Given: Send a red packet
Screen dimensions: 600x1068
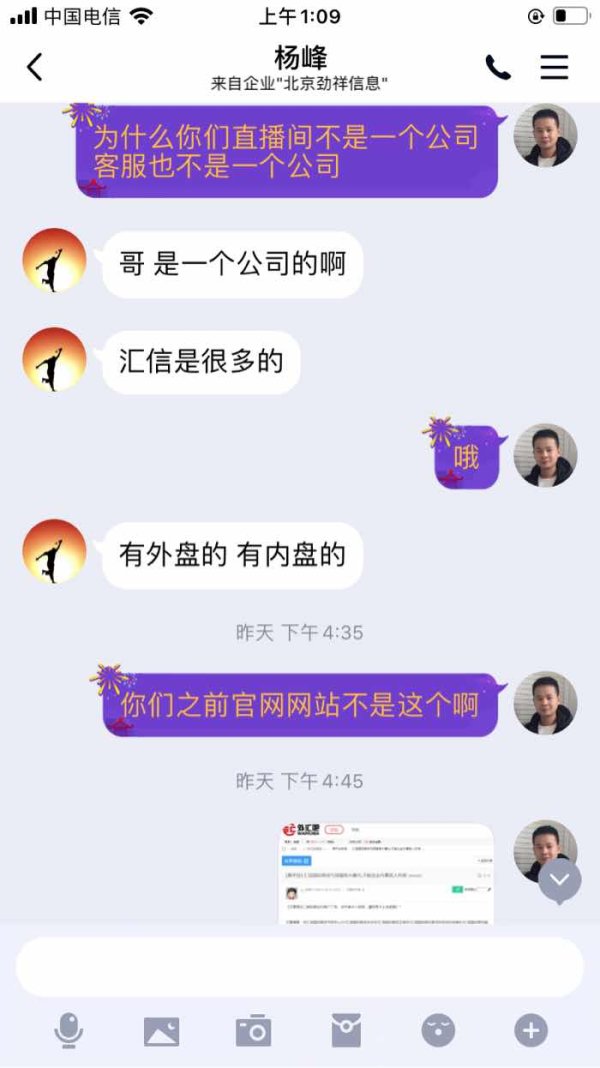Looking at the screenshot, I should [346, 1030].
